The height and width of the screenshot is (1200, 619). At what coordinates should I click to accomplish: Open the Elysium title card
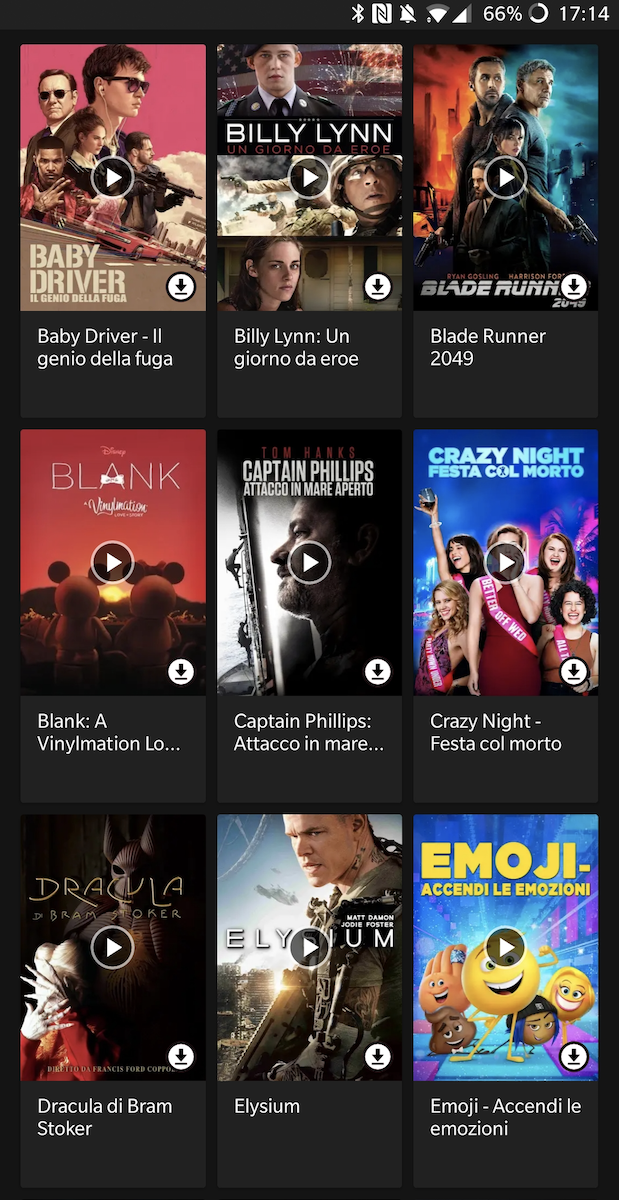pyautogui.click(x=310, y=1133)
